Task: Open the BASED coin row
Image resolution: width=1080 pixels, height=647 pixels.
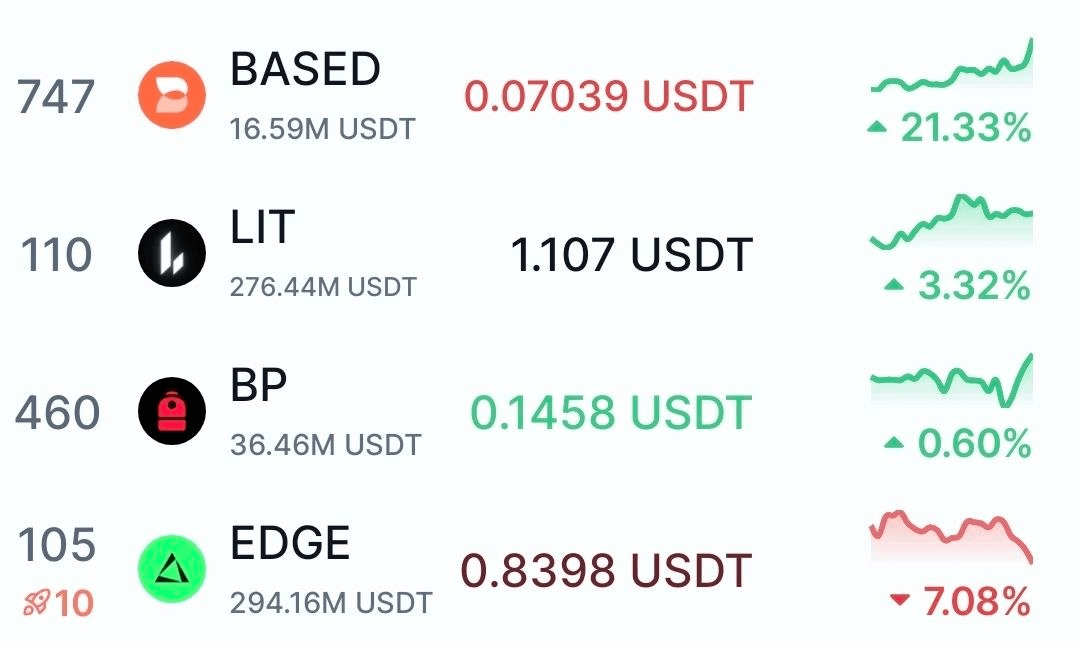Action: 305,72
